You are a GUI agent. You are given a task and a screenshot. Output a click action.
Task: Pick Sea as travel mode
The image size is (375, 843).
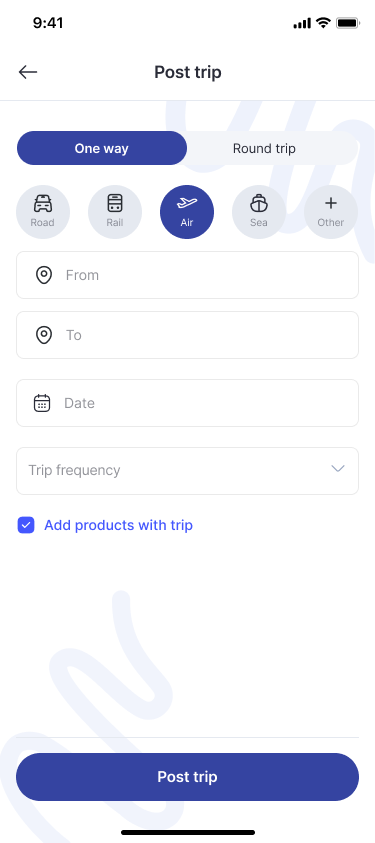(259, 212)
